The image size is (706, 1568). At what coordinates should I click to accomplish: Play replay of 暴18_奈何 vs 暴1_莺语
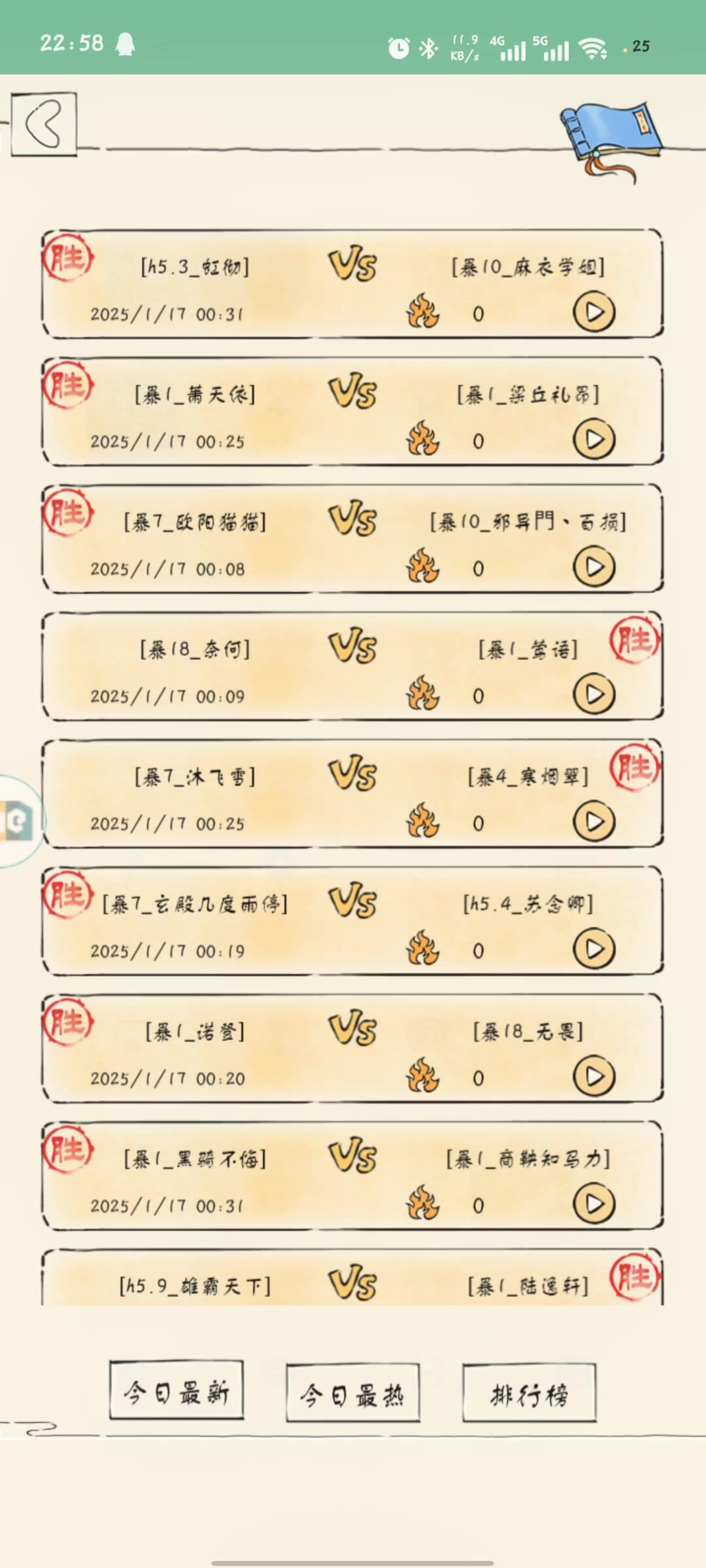coord(594,695)
